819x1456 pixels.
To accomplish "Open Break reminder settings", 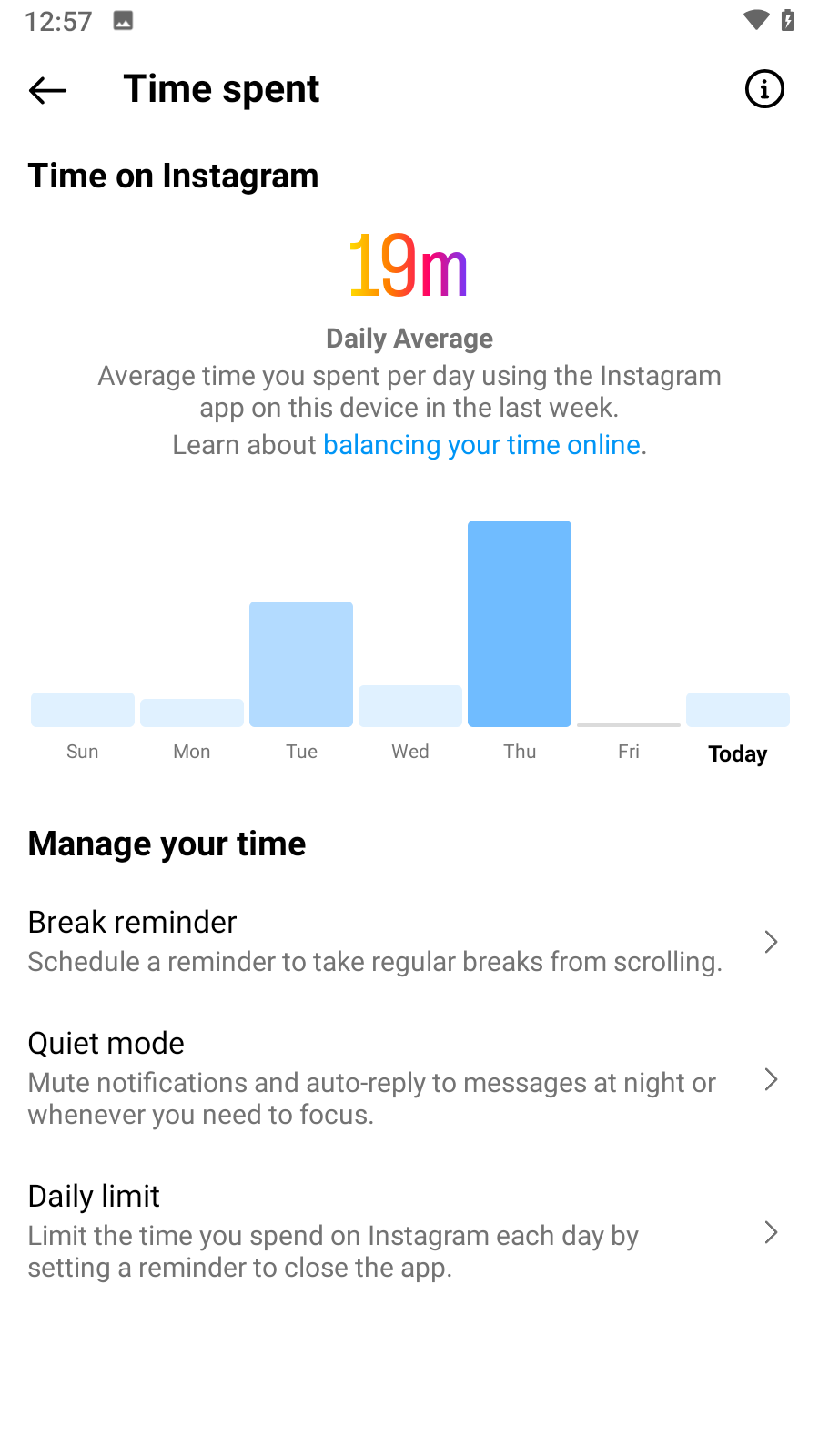I will pos(409,942).
